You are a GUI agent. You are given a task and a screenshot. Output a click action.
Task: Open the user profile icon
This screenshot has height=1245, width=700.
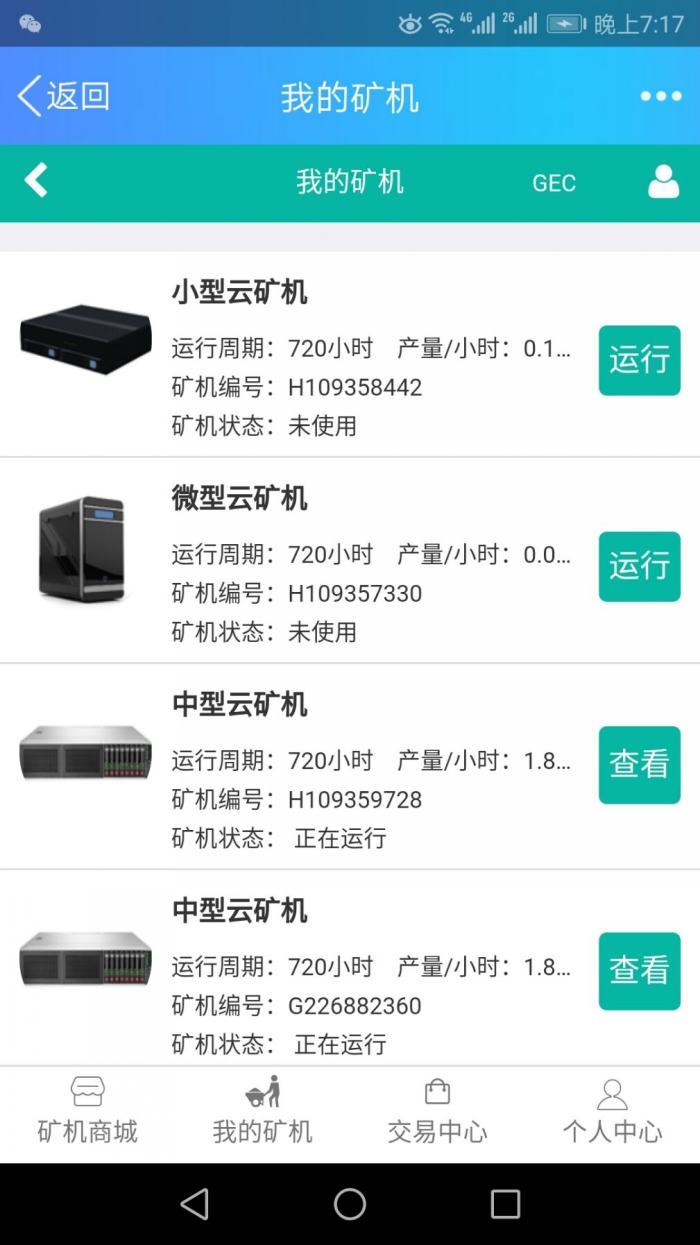coord(663,181)
